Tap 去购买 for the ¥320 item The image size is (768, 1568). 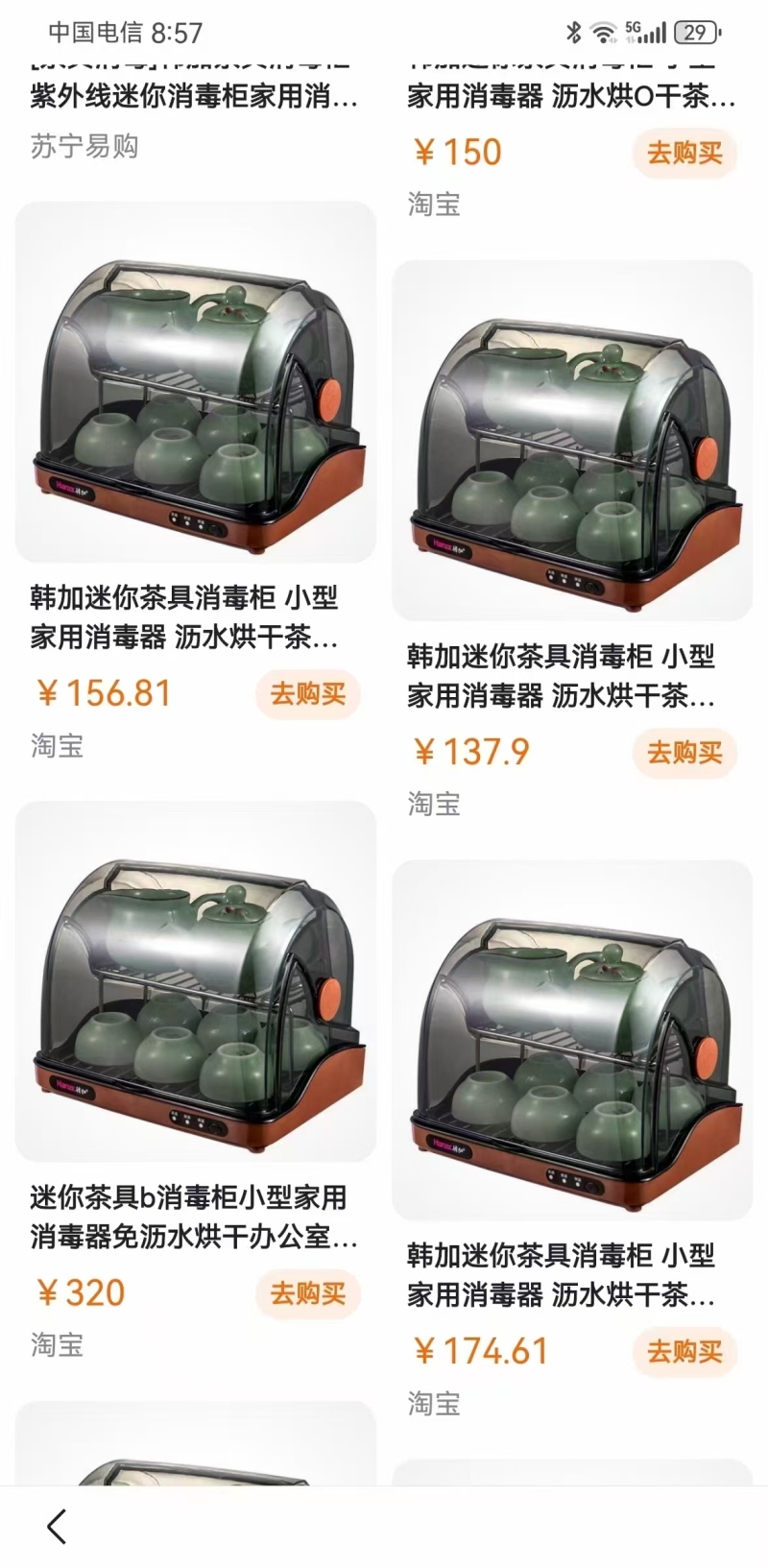[307, 1292]
